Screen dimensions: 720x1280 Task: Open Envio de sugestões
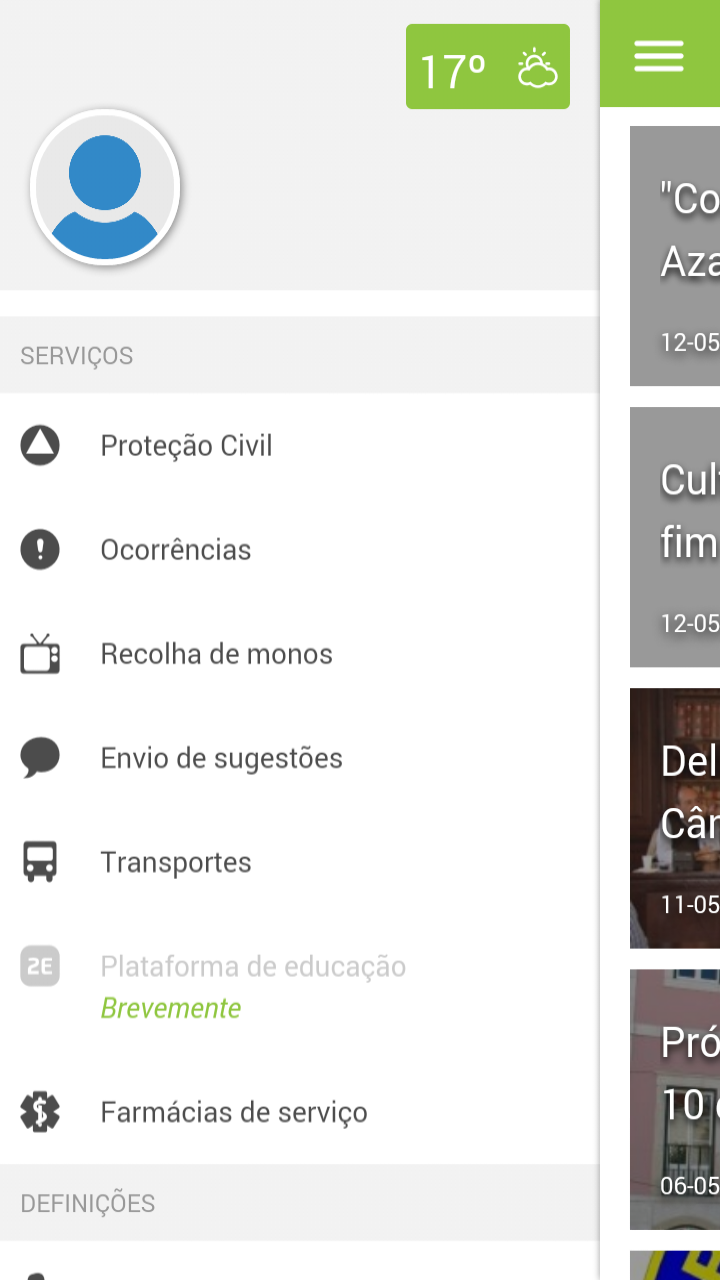point(221,758)
